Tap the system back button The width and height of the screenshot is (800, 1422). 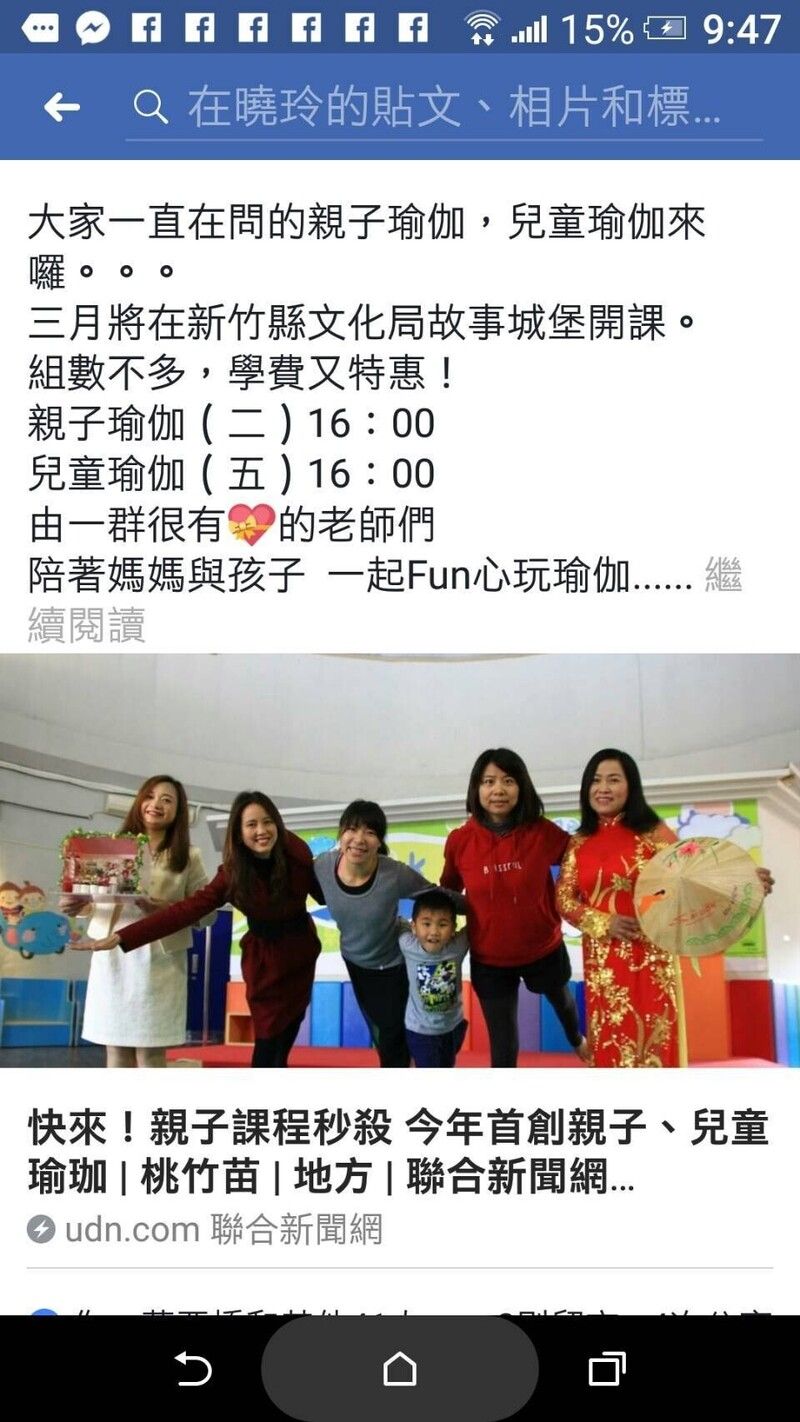[193, 1369]
